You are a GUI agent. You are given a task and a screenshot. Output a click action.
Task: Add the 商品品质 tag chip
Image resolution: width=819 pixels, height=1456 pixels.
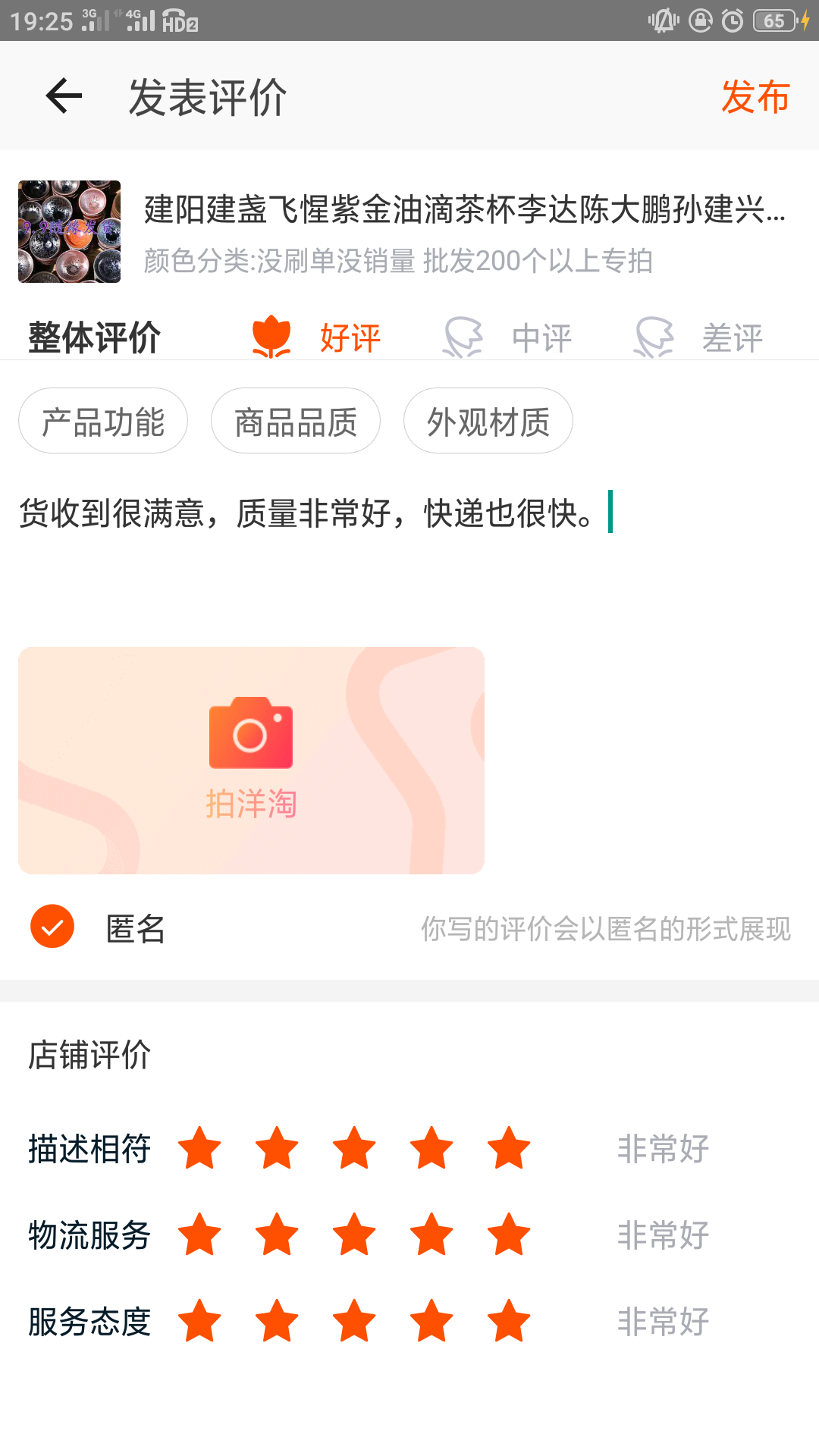coord(296,422)
